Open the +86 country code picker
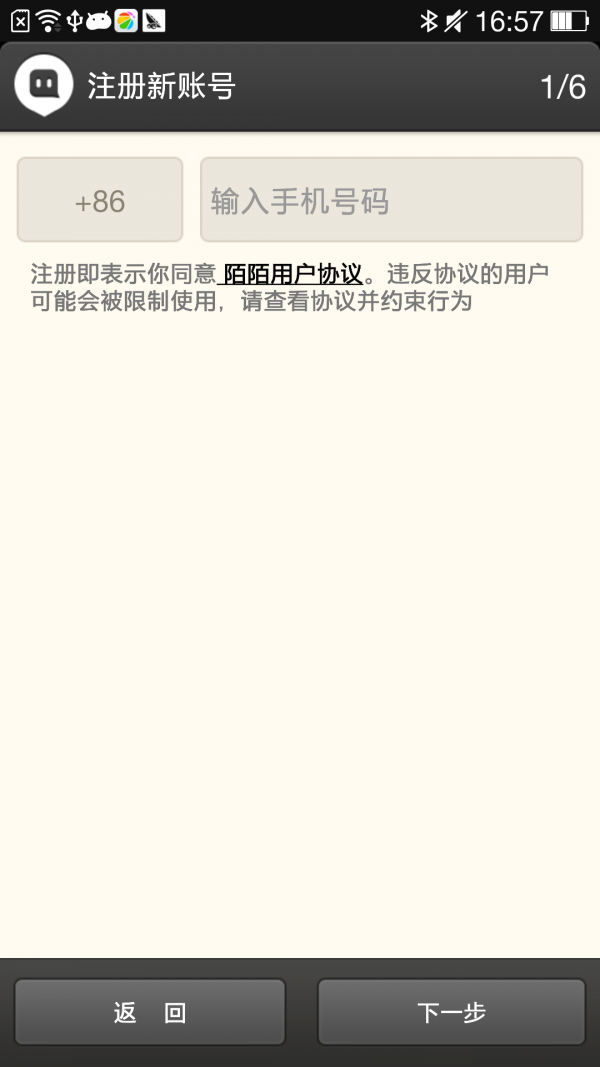This screenshot has height=1067, width=600. pos(100,200)
